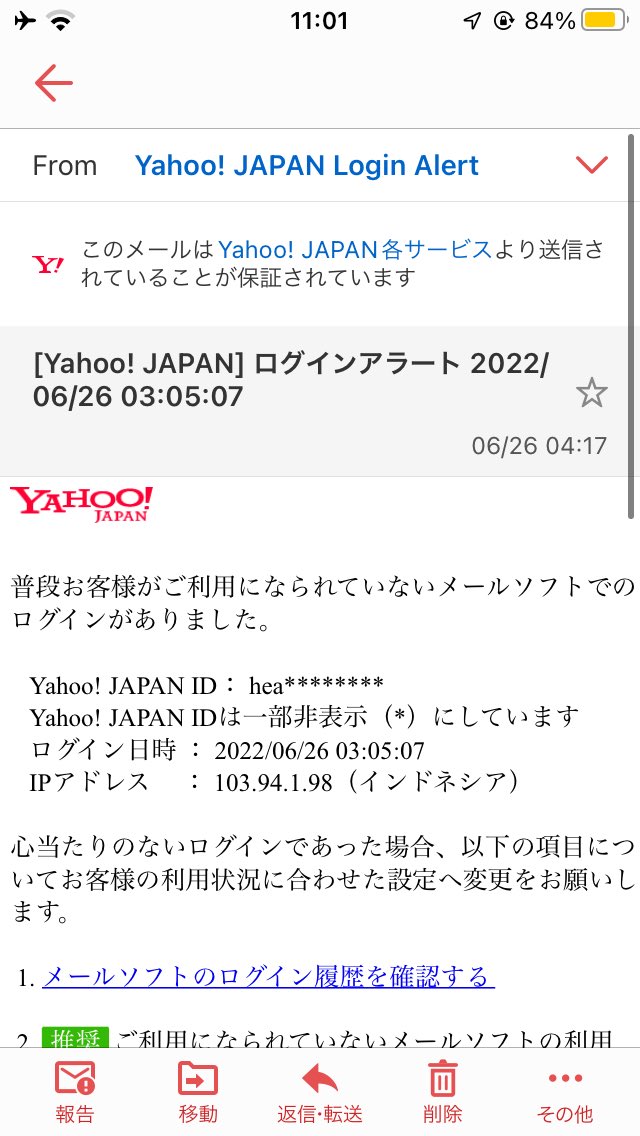Star this login alert email
This screenshot has height=1136, width=640.
pos(591,393)
